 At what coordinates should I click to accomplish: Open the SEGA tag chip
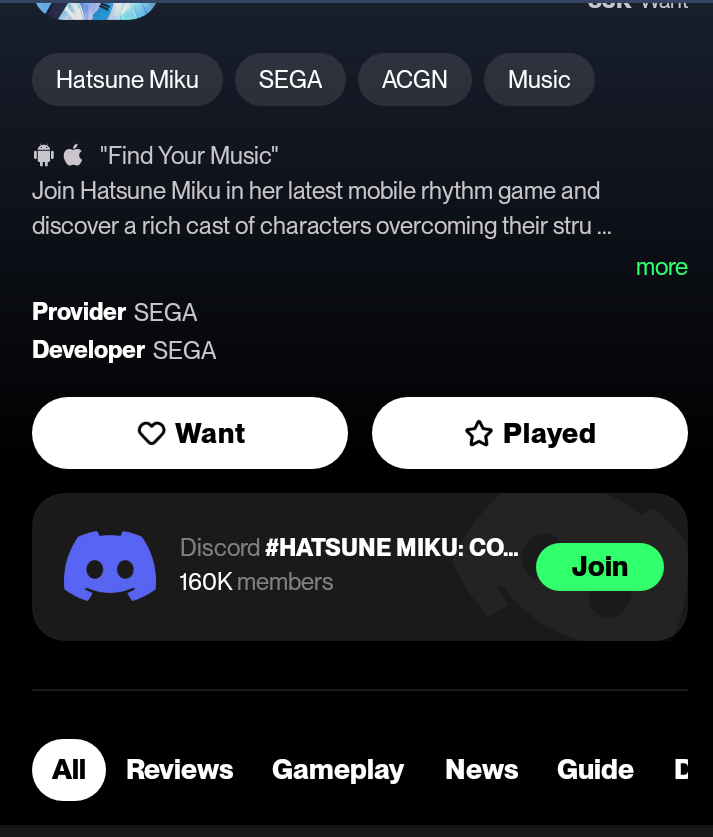[290, 80]
